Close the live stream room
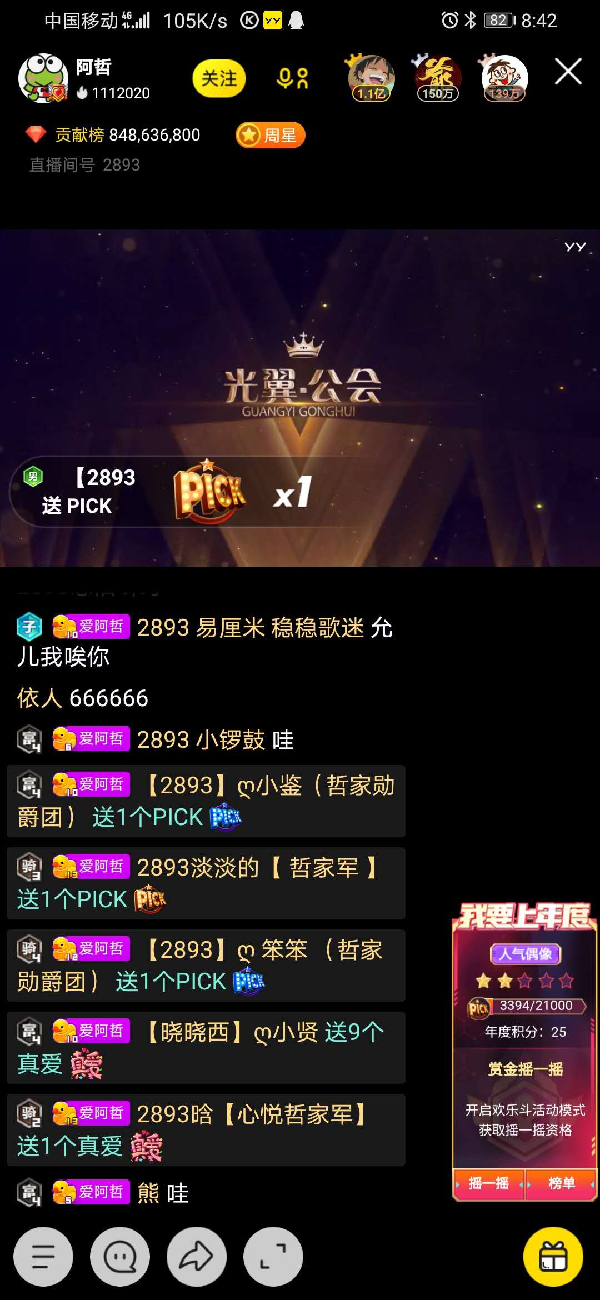Viewport: 600px width, 1300px height. pyautogui.click(x=568, y=72)
